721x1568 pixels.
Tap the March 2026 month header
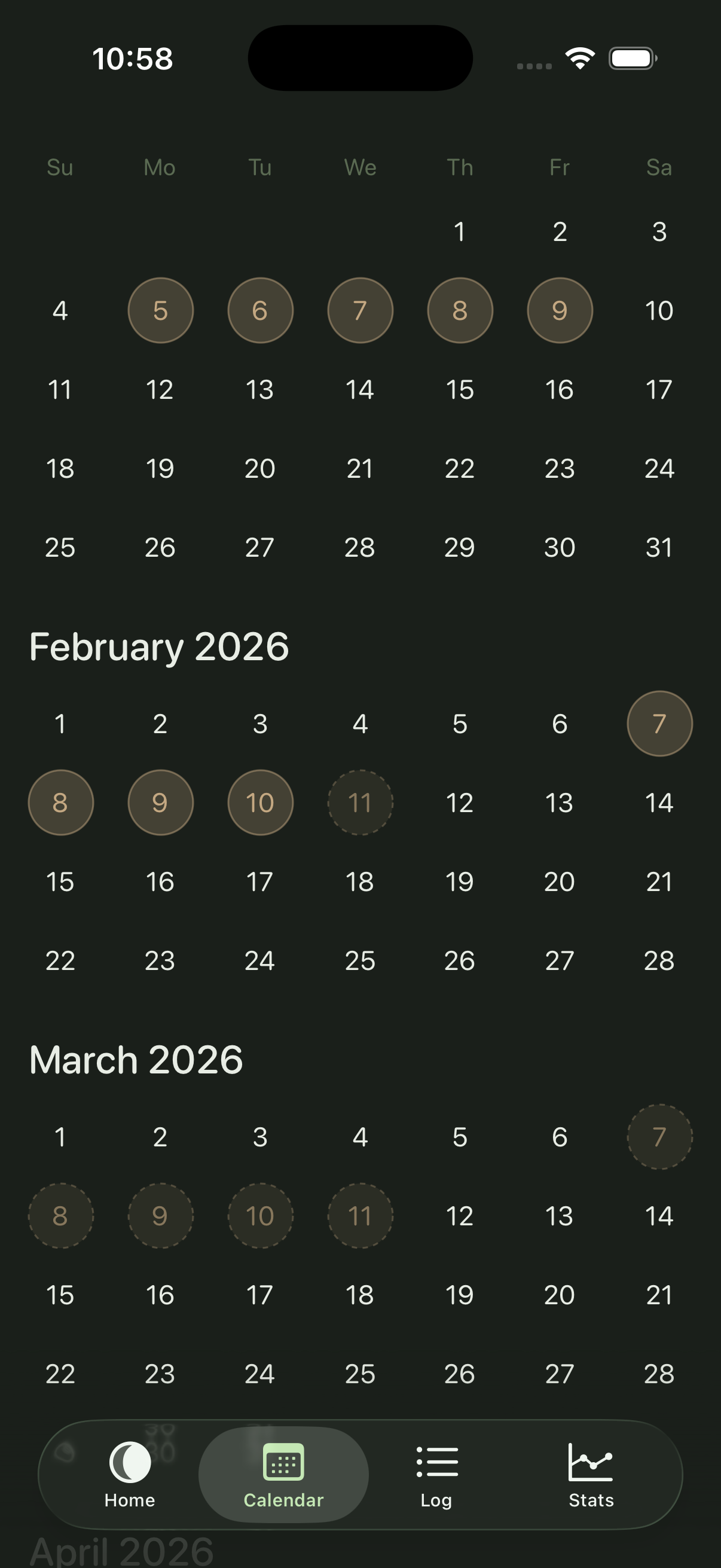tap(135, 1059)
